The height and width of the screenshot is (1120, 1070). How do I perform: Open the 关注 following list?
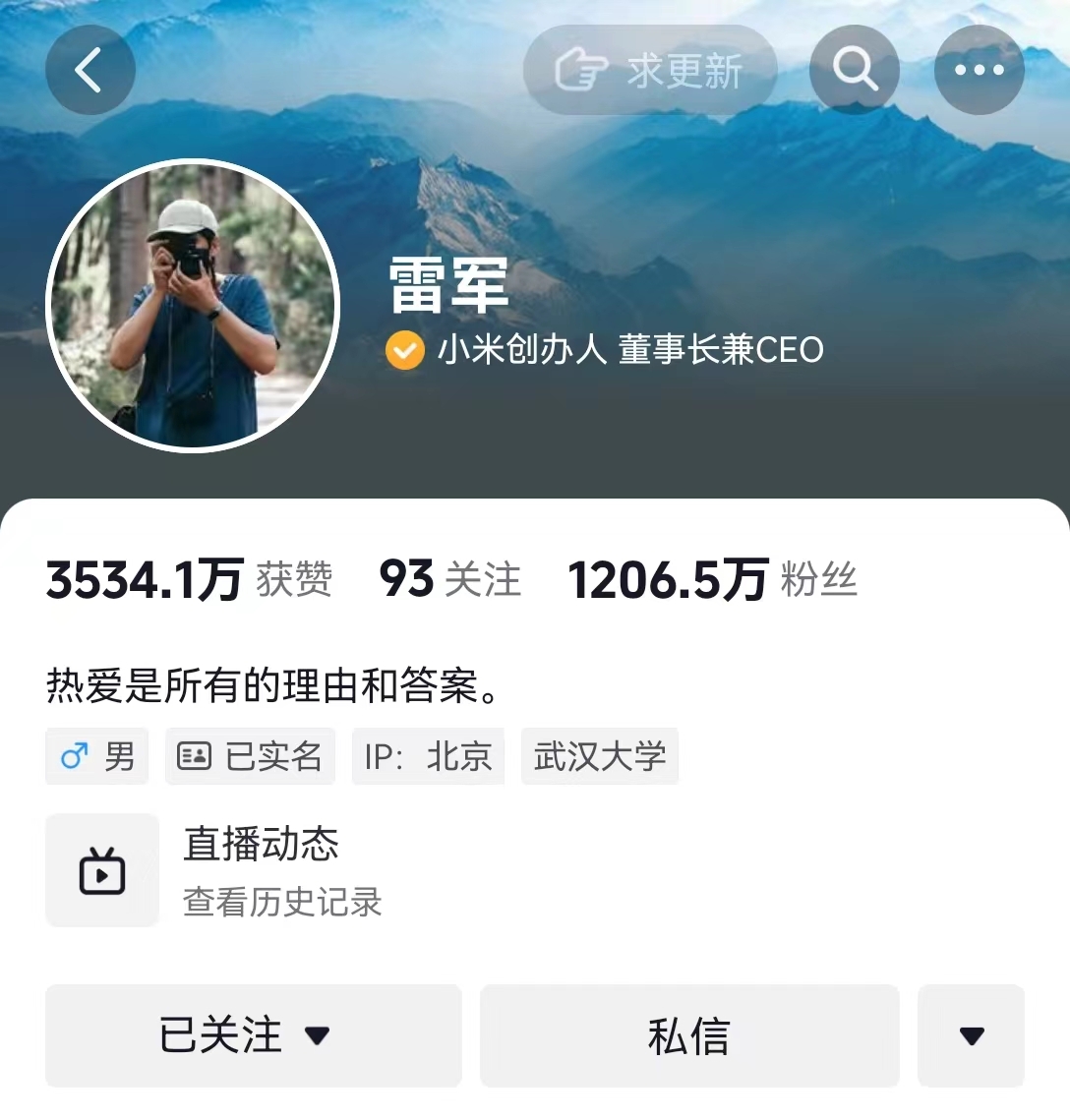point(450,578)
